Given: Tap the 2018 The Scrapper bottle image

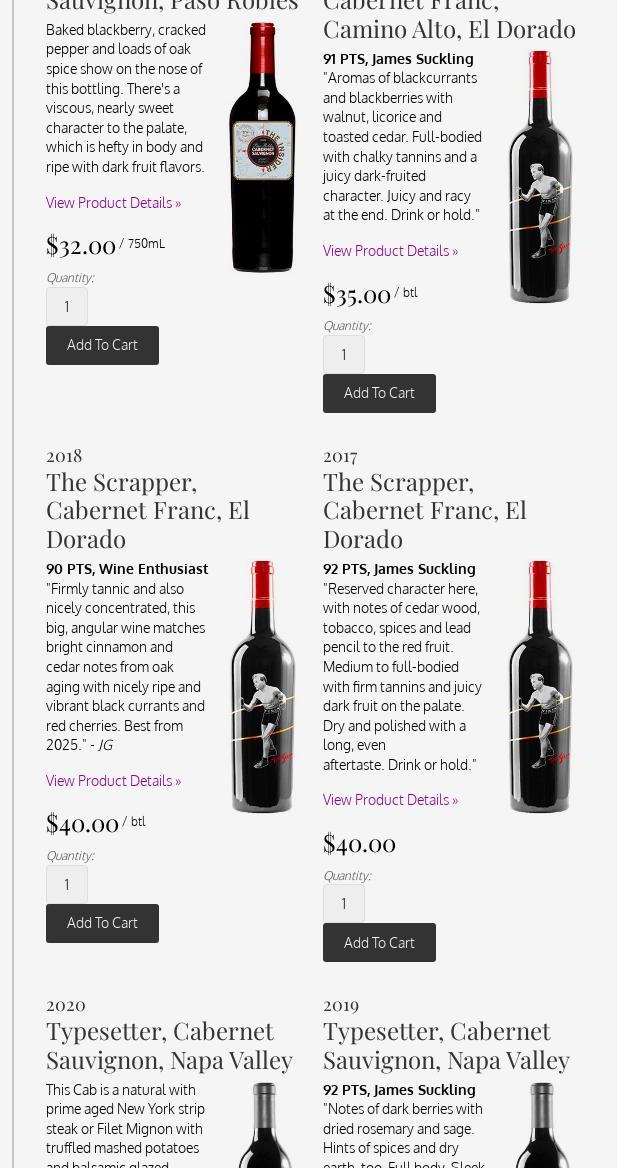Looking at the screenshot, I should [x=263, y=687].
